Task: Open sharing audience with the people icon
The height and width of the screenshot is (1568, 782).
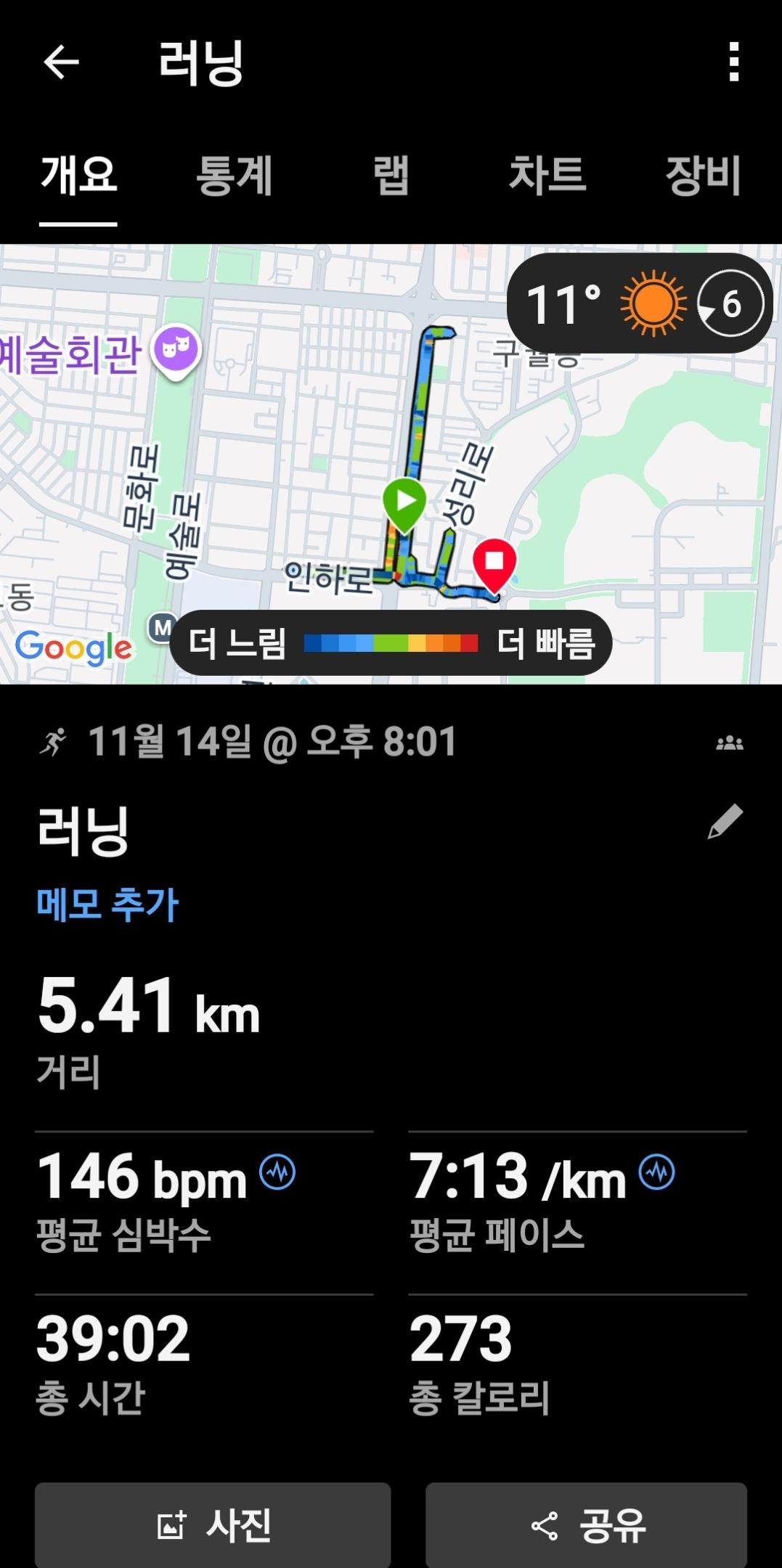Action: pos(731,741)
